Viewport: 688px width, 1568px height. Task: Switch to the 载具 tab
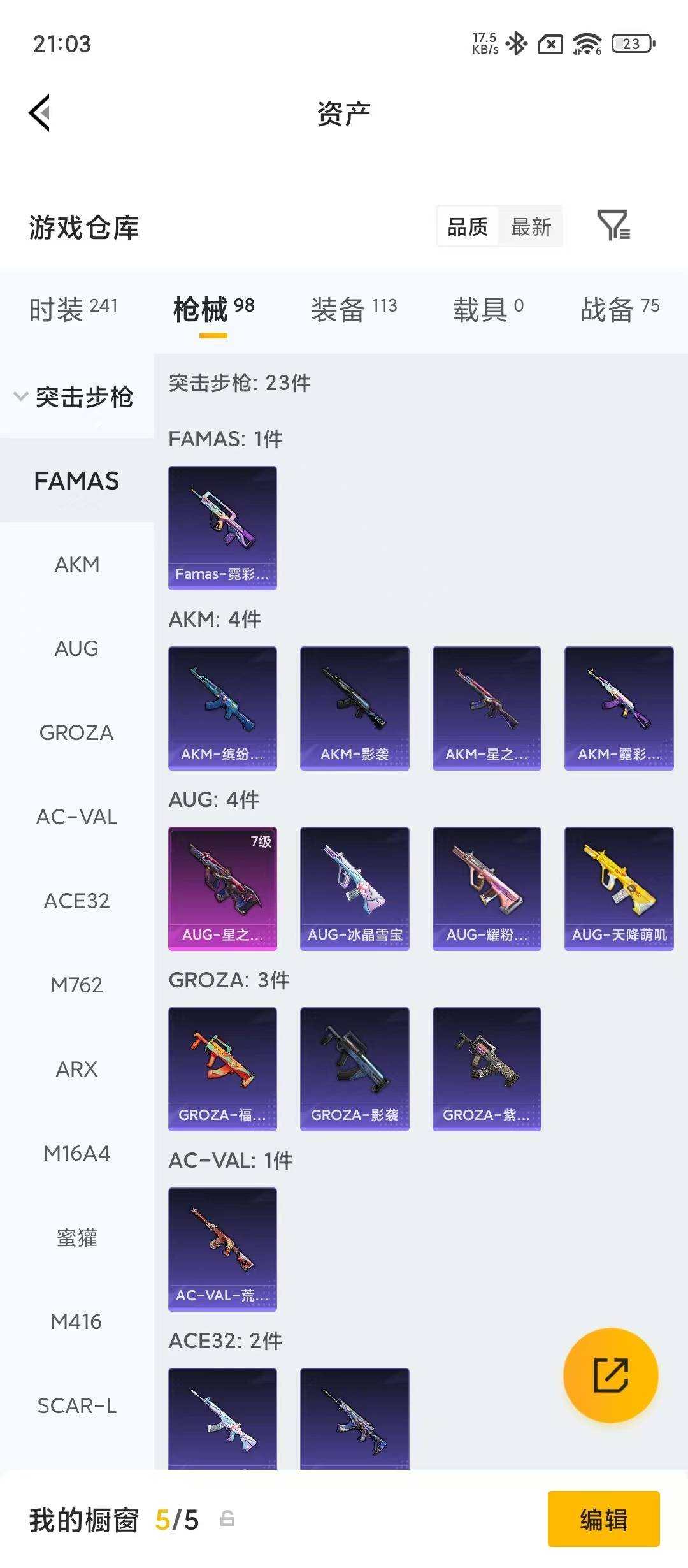(x=489, y=309)
